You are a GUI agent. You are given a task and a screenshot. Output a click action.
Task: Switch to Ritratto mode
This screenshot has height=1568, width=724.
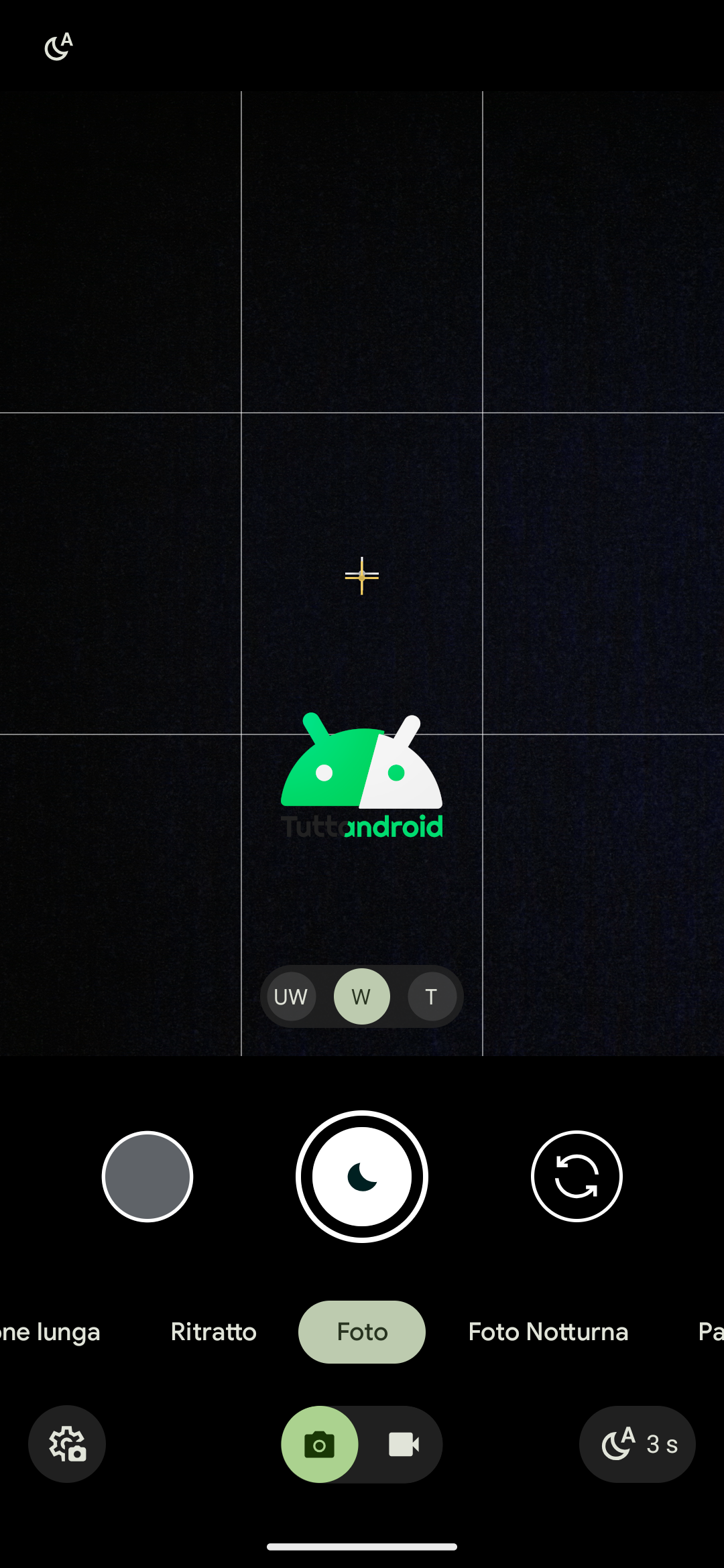(214, 1332)
